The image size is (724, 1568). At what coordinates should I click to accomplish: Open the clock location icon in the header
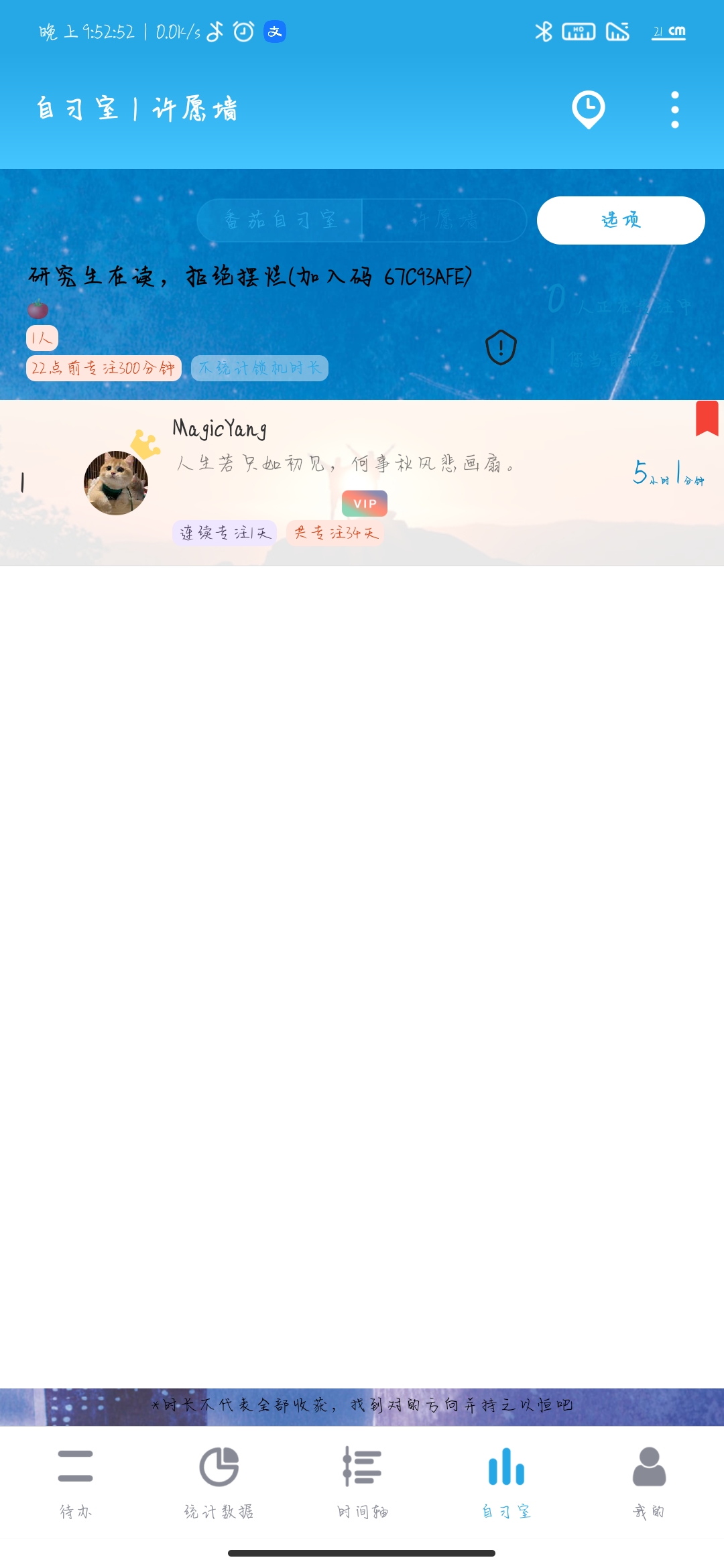click(588, 109)
